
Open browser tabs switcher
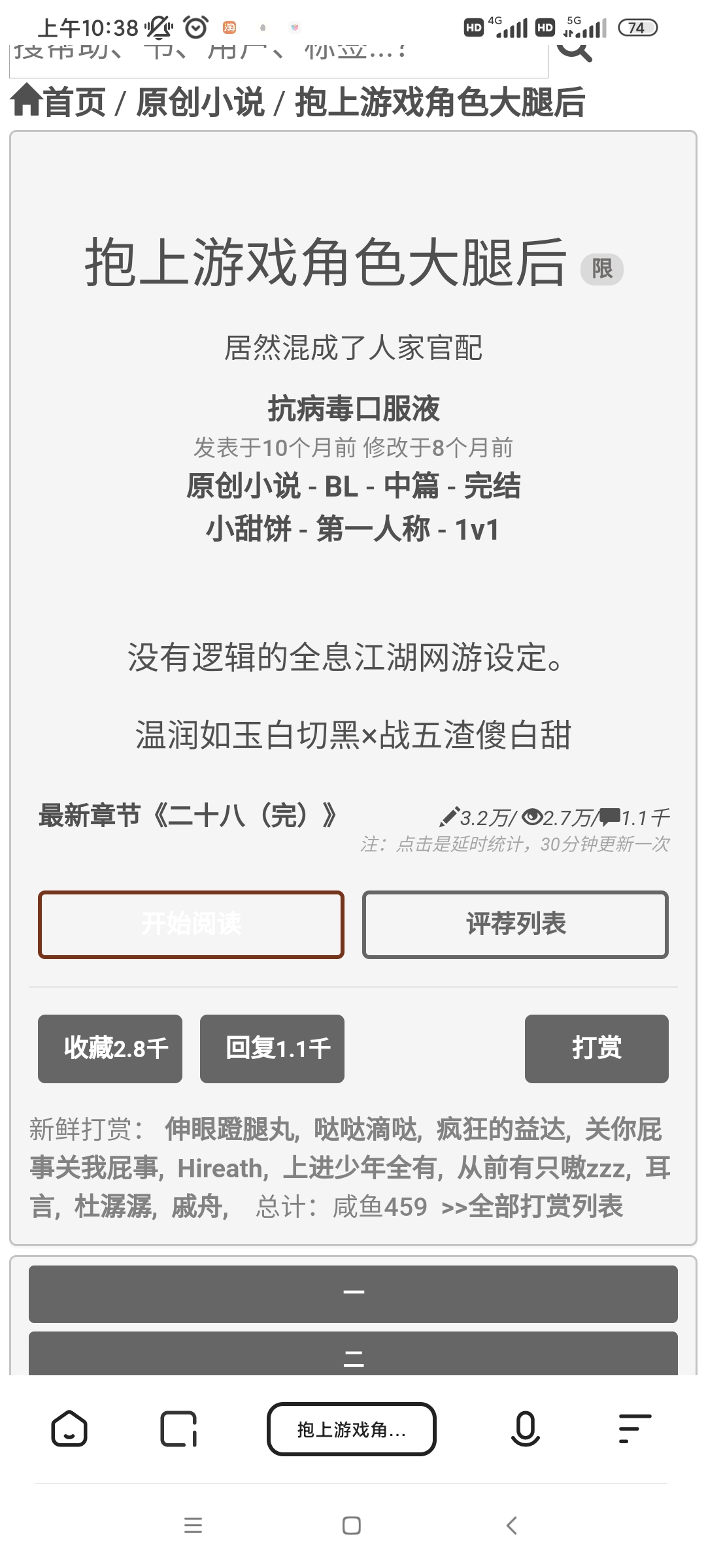(178, 1429)
